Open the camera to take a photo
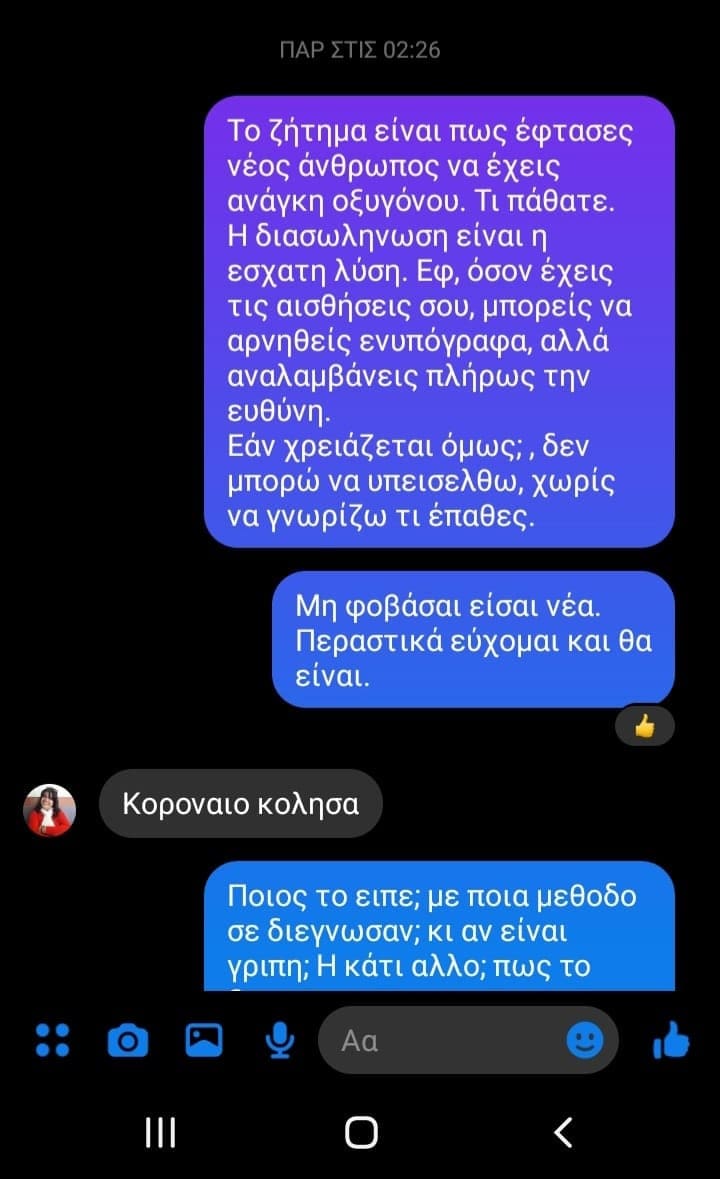 (x=127, y=1042)
